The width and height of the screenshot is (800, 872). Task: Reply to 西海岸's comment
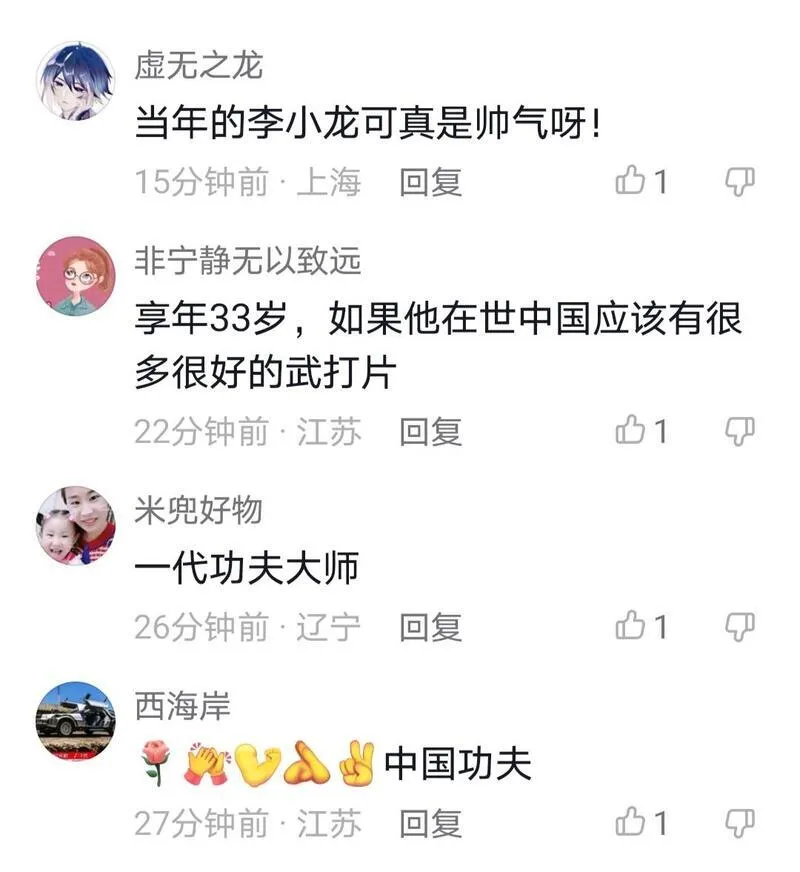click(431, 823)
